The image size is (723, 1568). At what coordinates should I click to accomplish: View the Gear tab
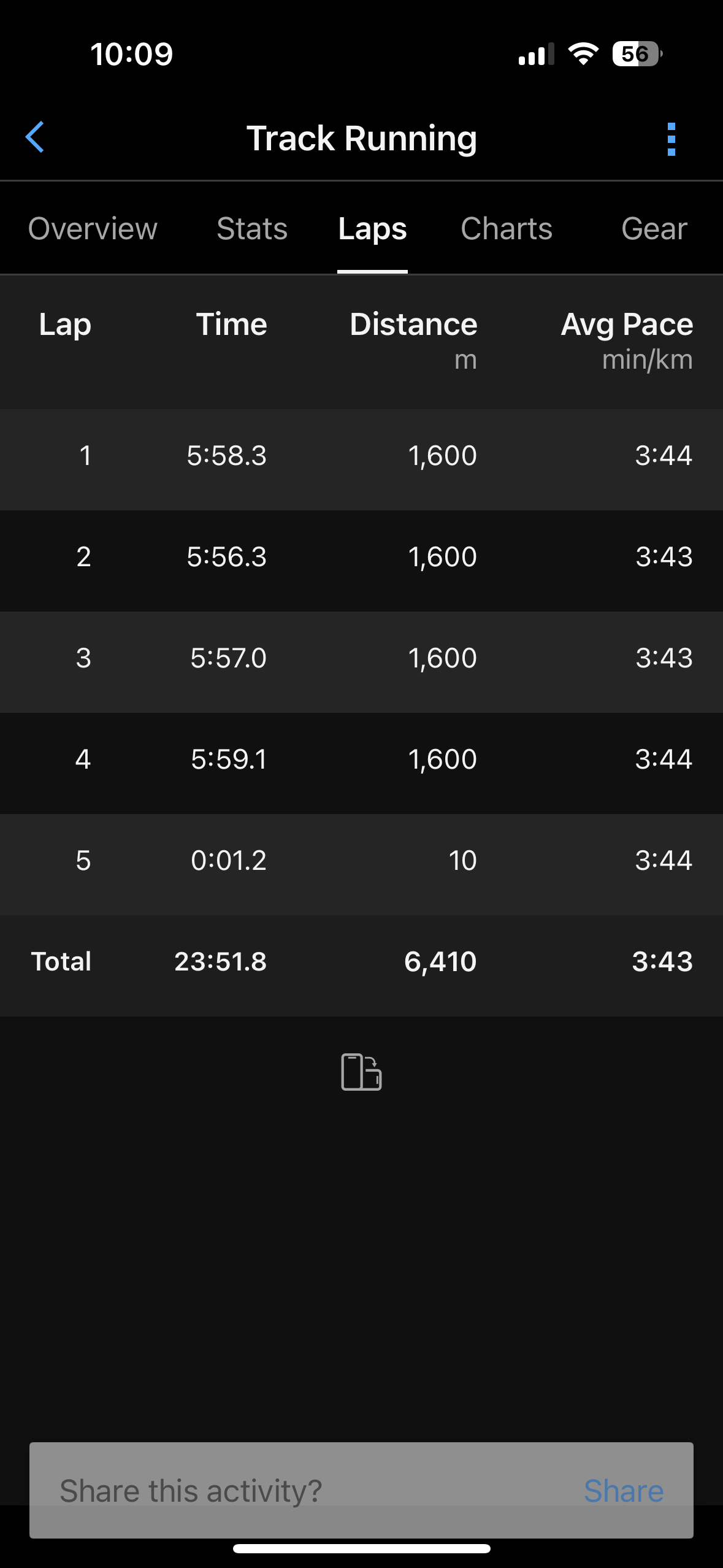click(654, 229)
